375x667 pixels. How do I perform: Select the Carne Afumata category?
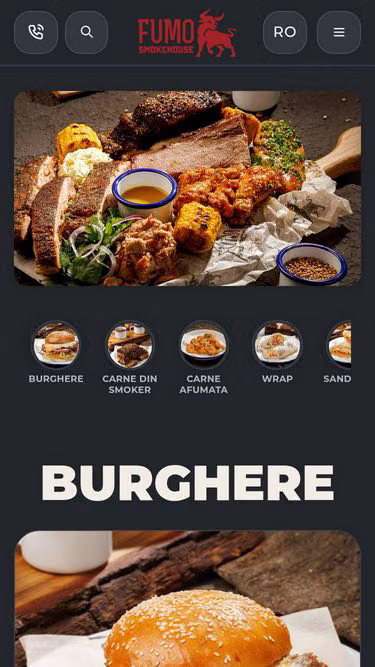coord(204,358)
